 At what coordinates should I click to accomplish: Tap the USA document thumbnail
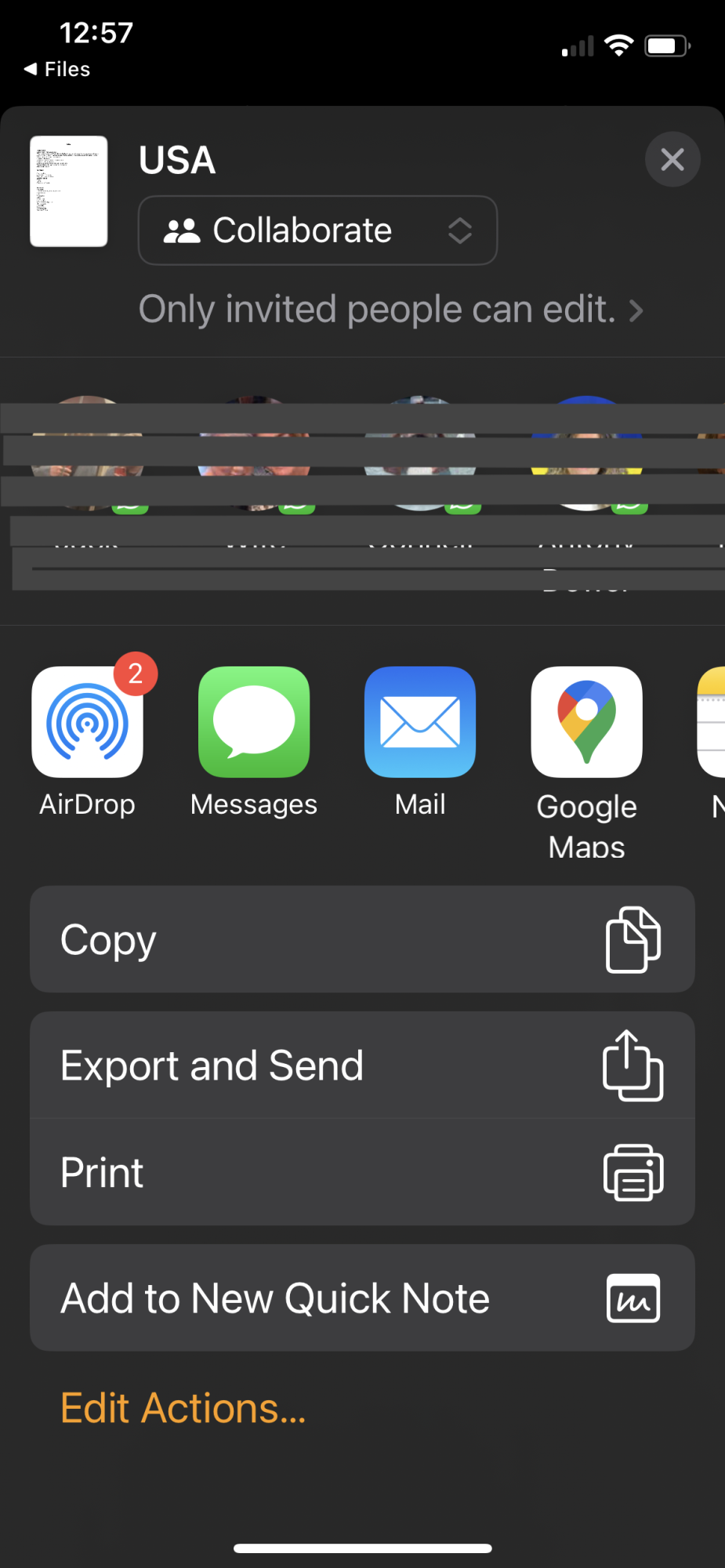(69, 191)
